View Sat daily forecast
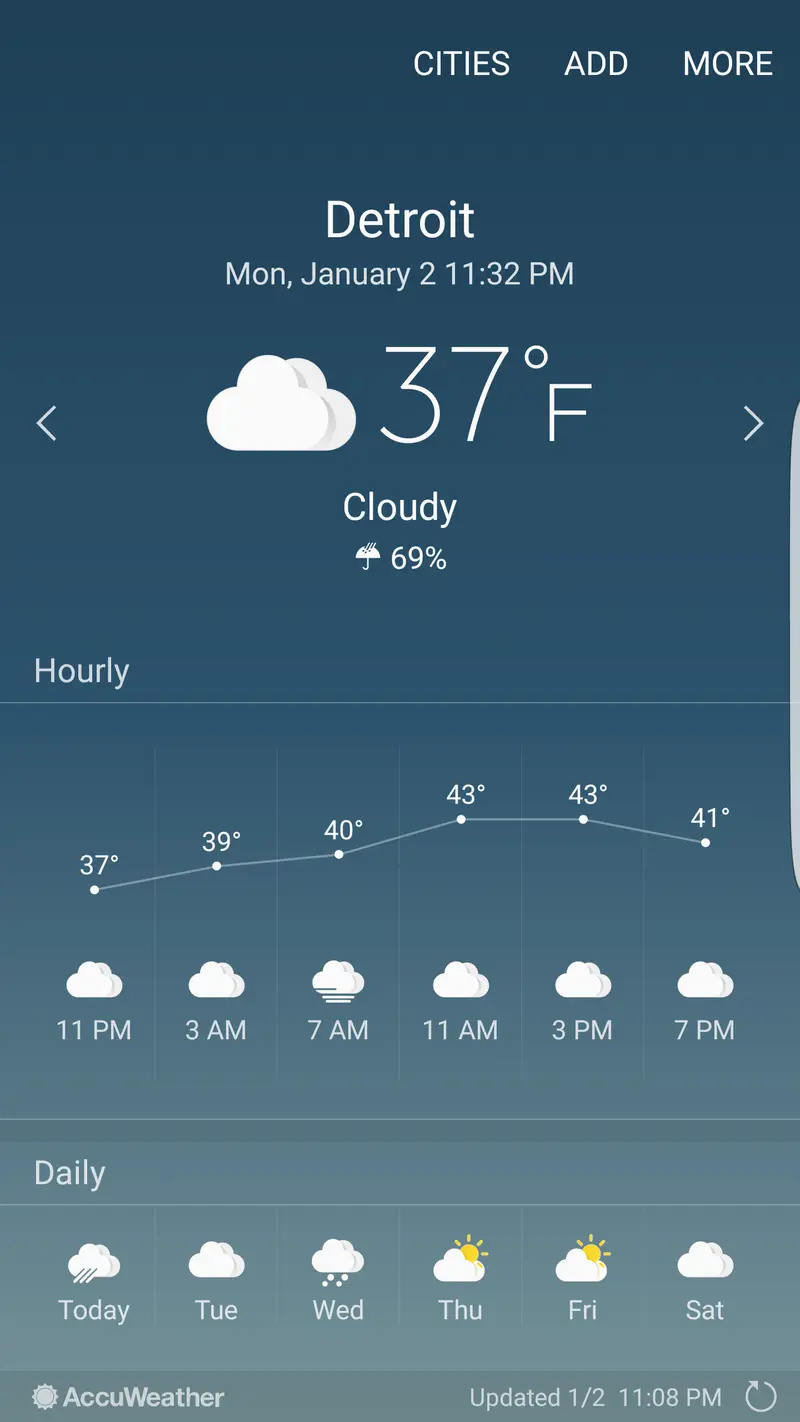This screenshot has width=800, height=1422. (705, 1280)
